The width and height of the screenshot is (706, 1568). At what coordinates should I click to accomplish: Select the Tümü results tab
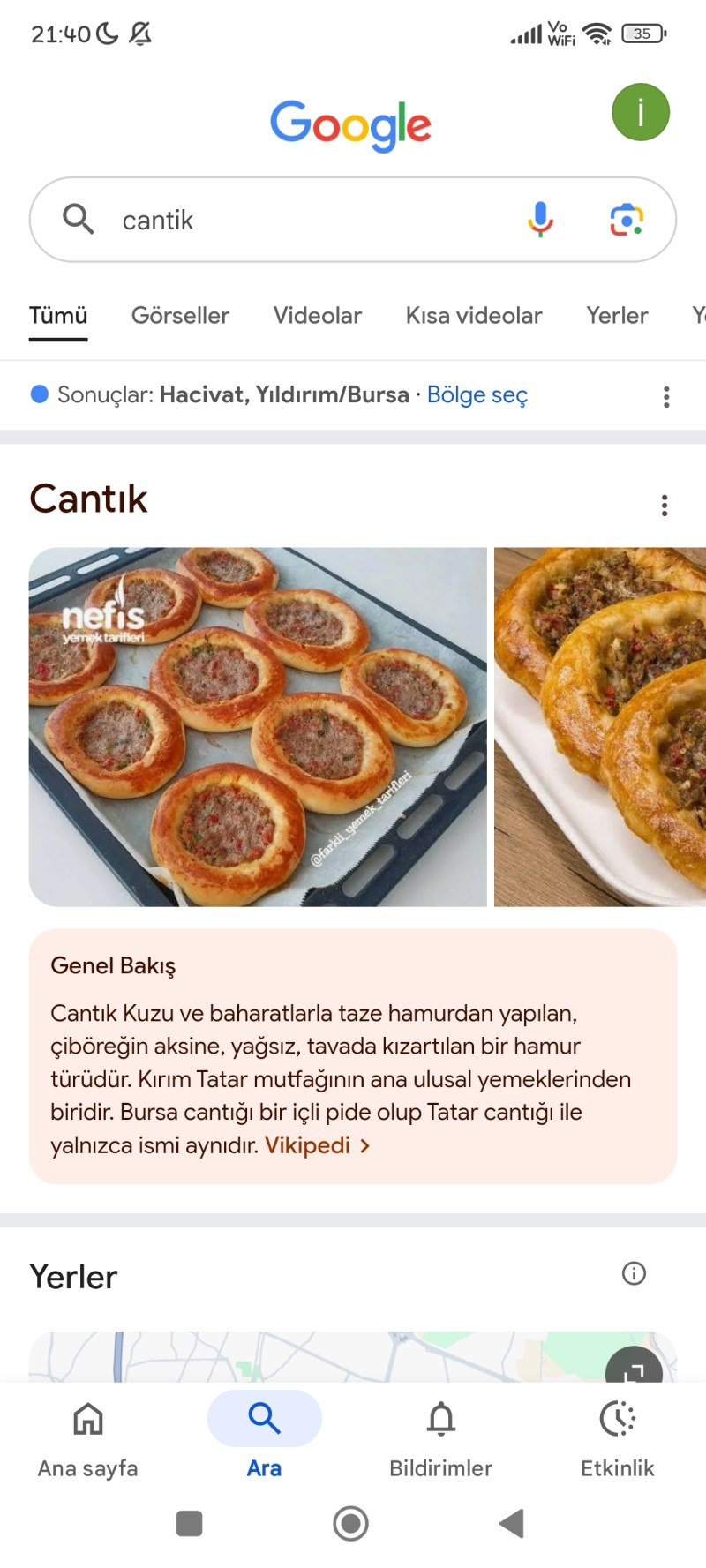click(x=58, y=316)
